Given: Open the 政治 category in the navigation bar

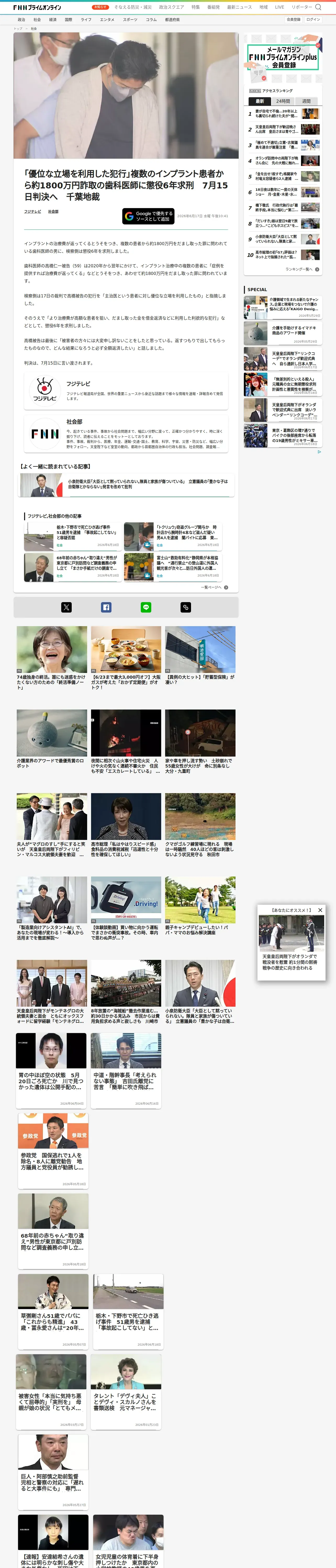Looking at the screenshot, I should (21, 20).
